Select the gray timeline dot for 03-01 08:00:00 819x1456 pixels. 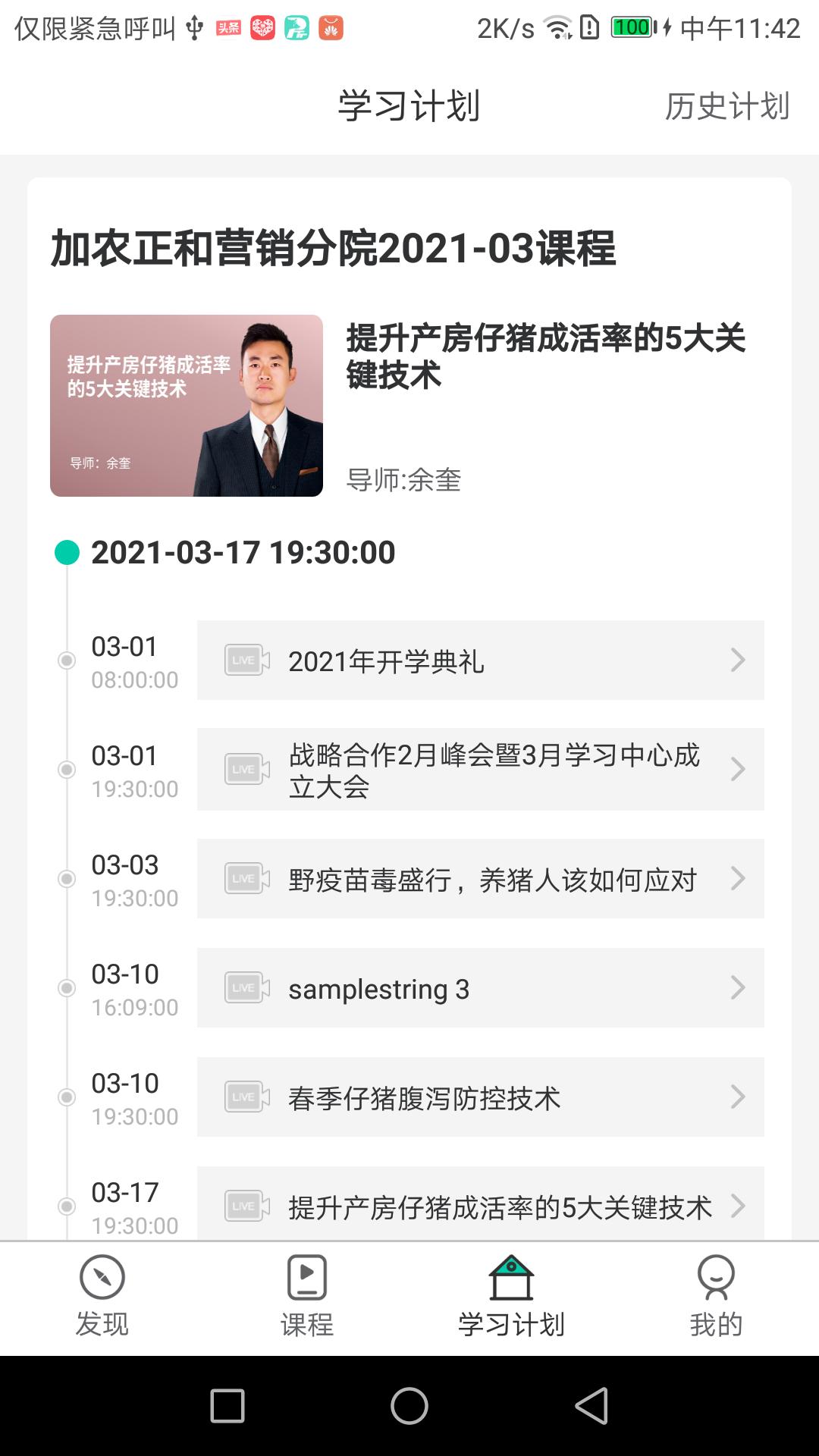coord(67,661)
